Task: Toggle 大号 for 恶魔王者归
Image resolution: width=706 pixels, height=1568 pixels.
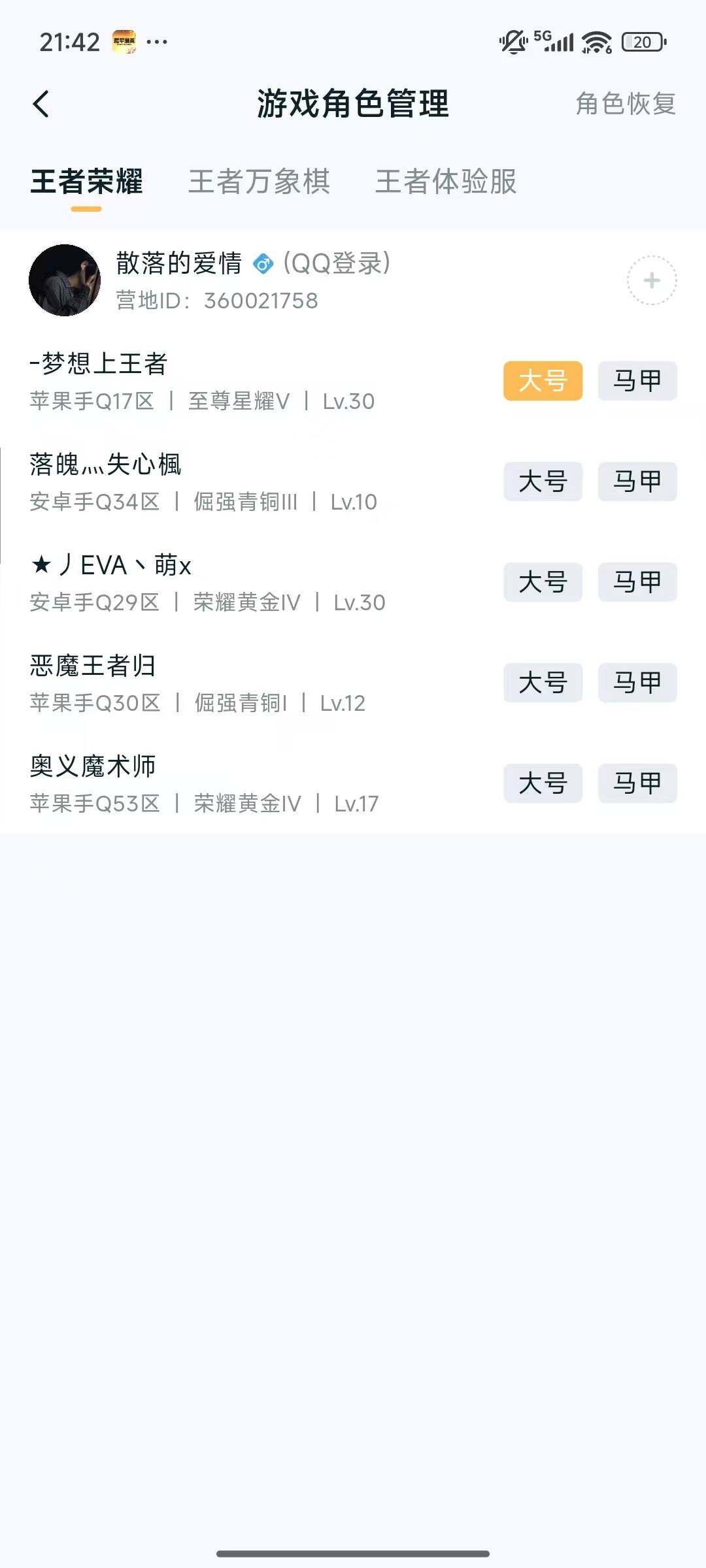Action: pos(544,683)
